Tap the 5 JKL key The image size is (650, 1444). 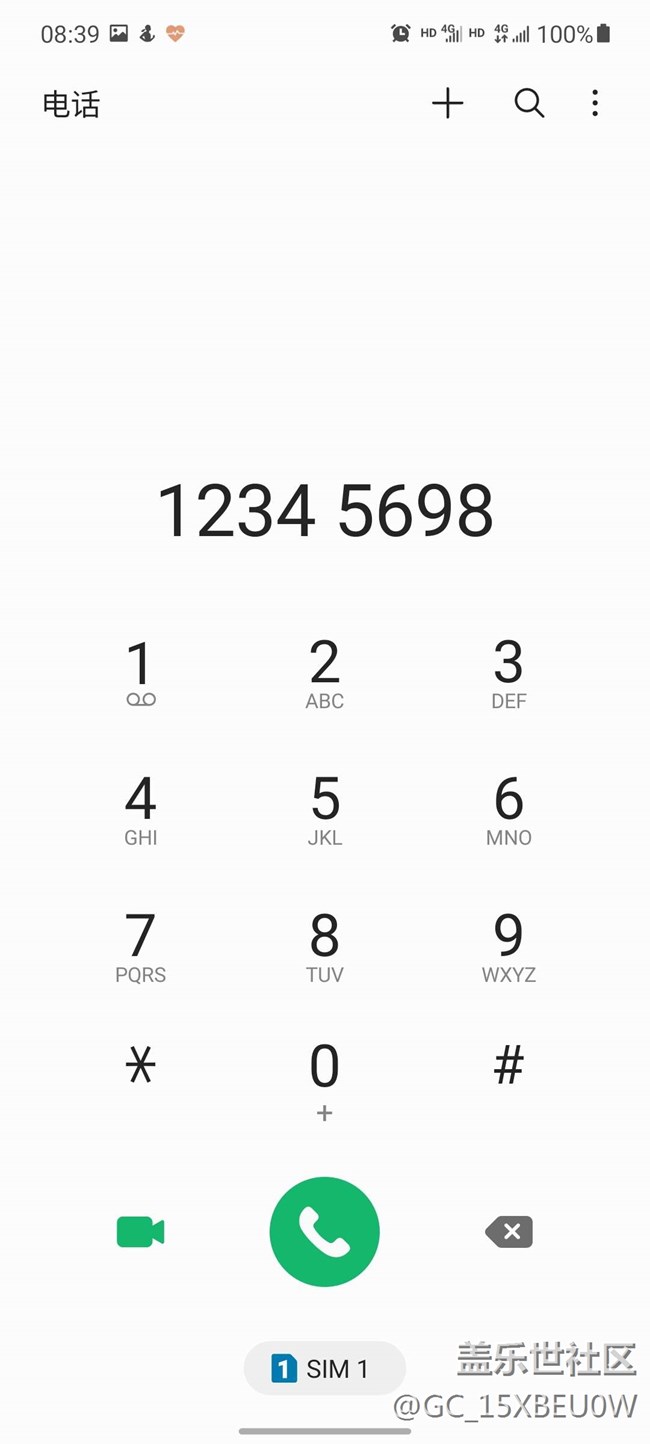324,810
